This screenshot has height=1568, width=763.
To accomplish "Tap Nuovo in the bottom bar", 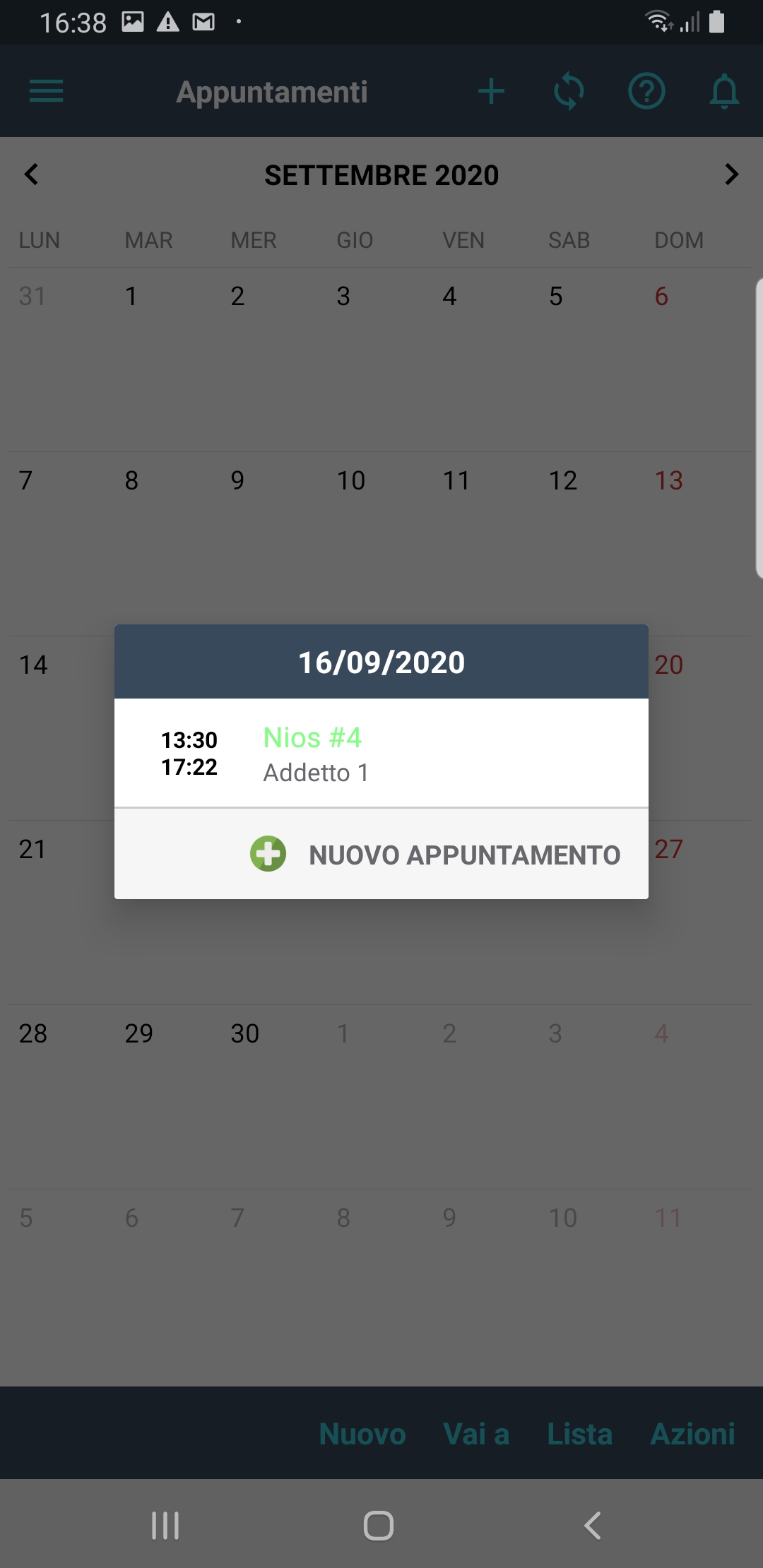I will click(362, 1434).
